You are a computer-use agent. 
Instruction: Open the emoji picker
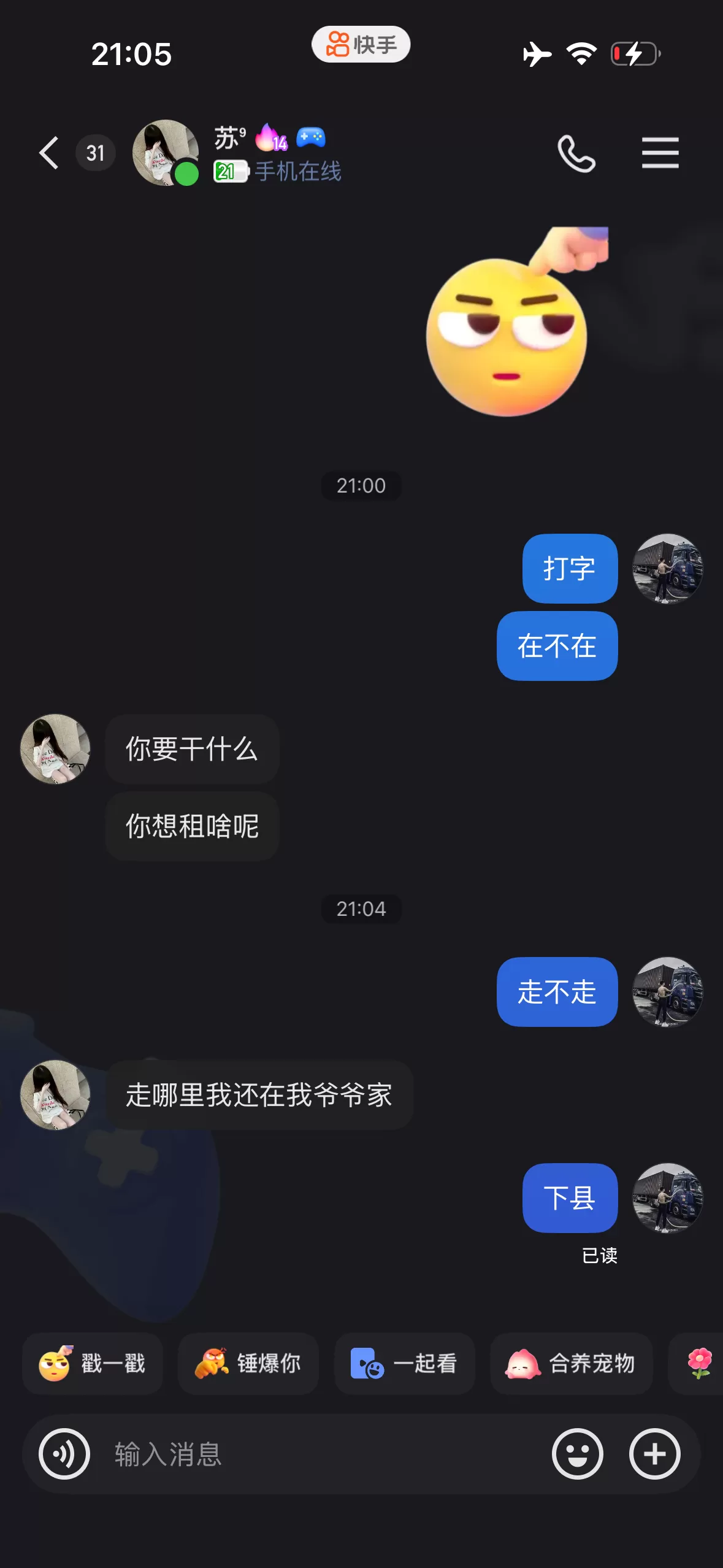[x=577, y=1454]
